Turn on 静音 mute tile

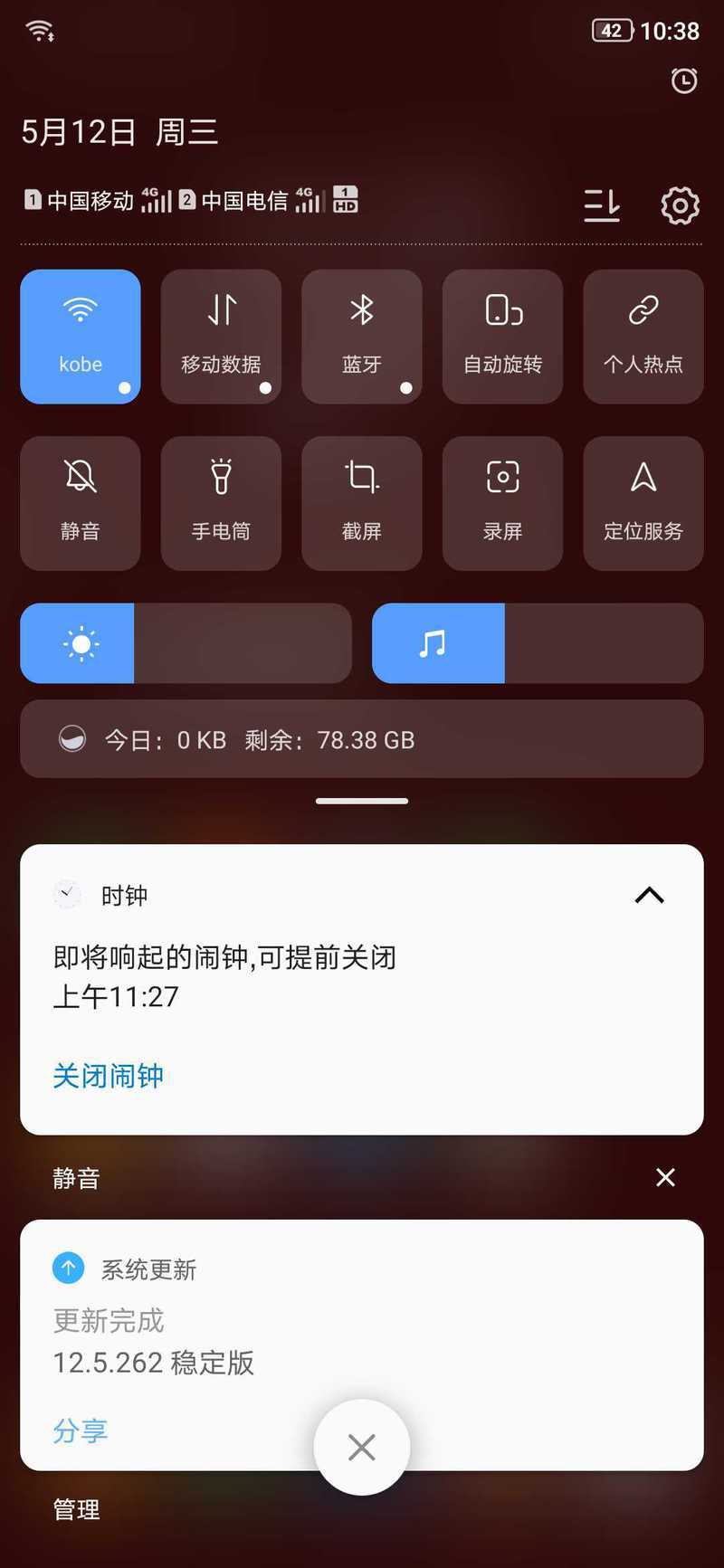point(81,503)
